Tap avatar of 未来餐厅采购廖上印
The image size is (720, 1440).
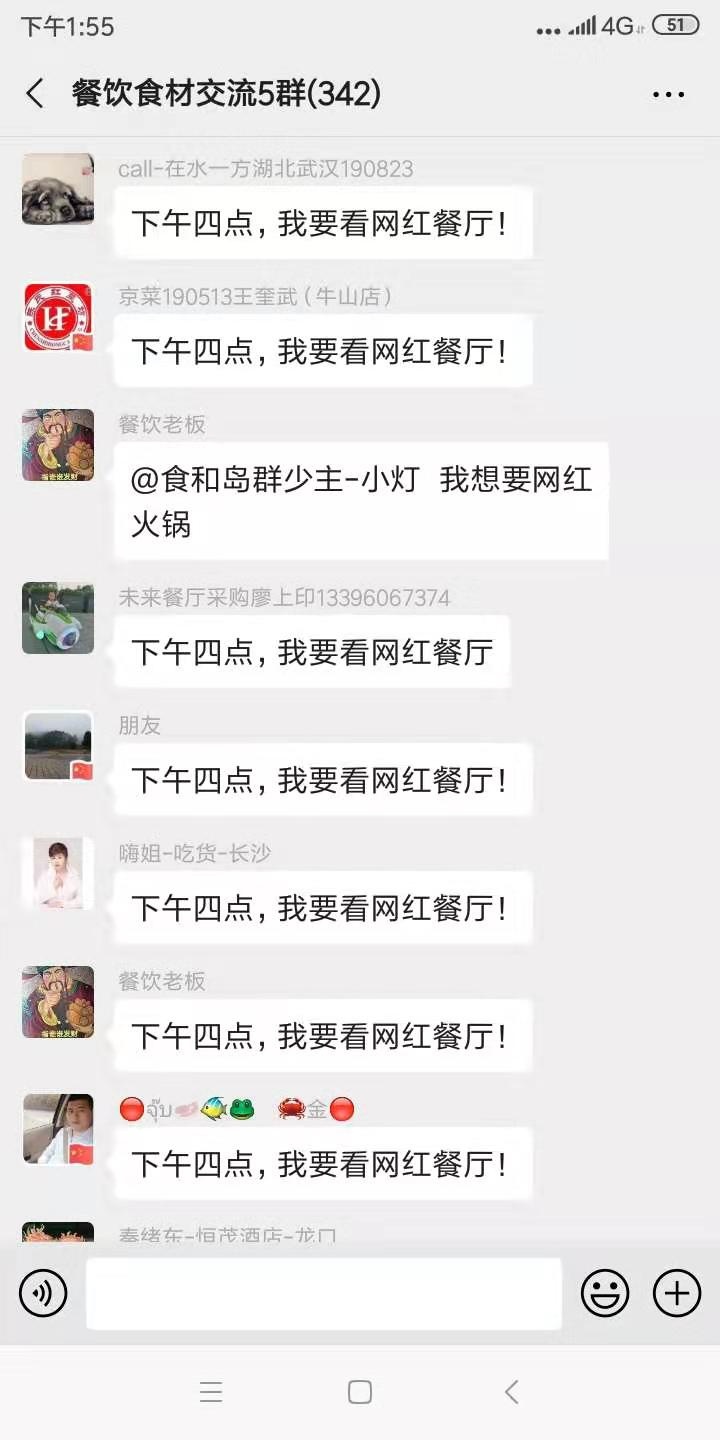(x=57, y=617)
